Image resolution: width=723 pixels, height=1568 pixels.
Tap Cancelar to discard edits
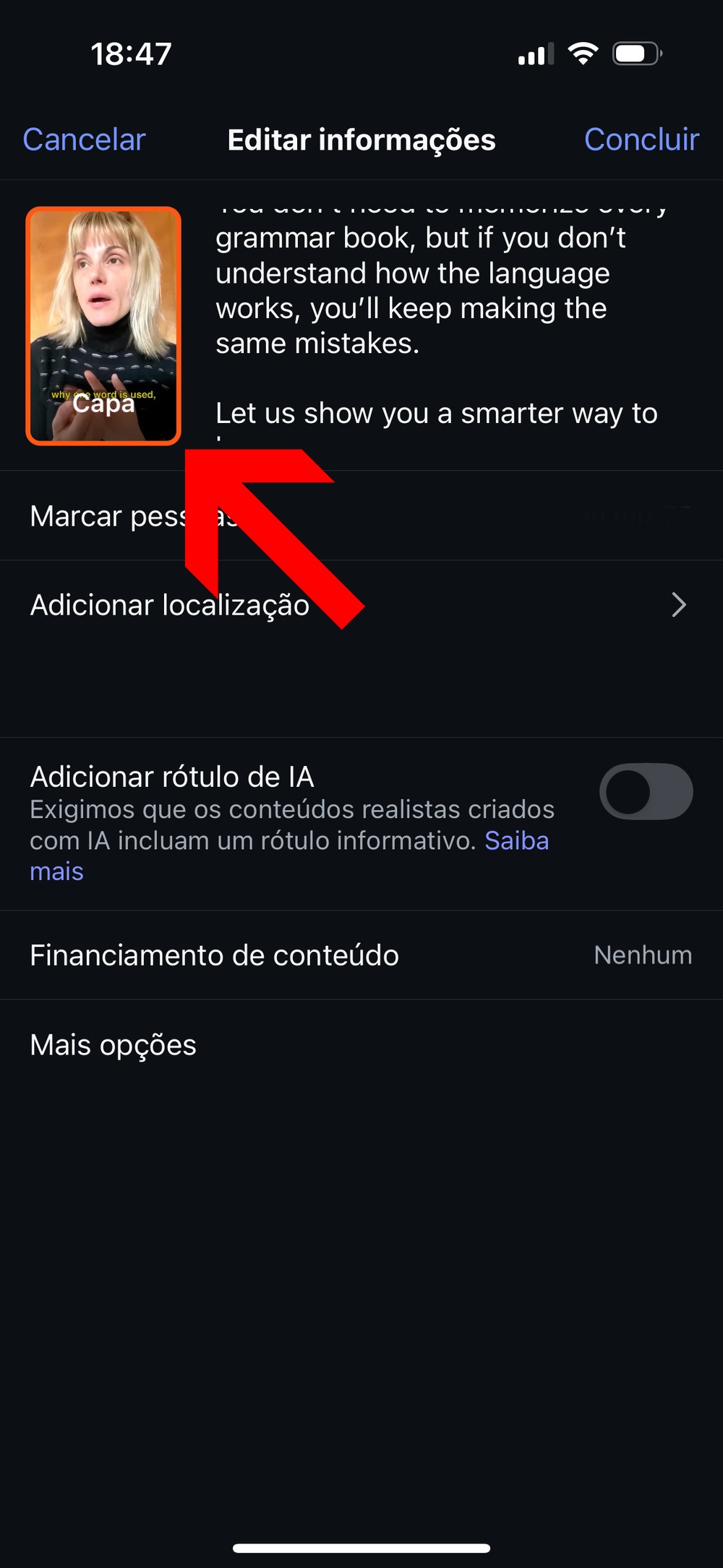pyautogui.click(x=84, y=140)
